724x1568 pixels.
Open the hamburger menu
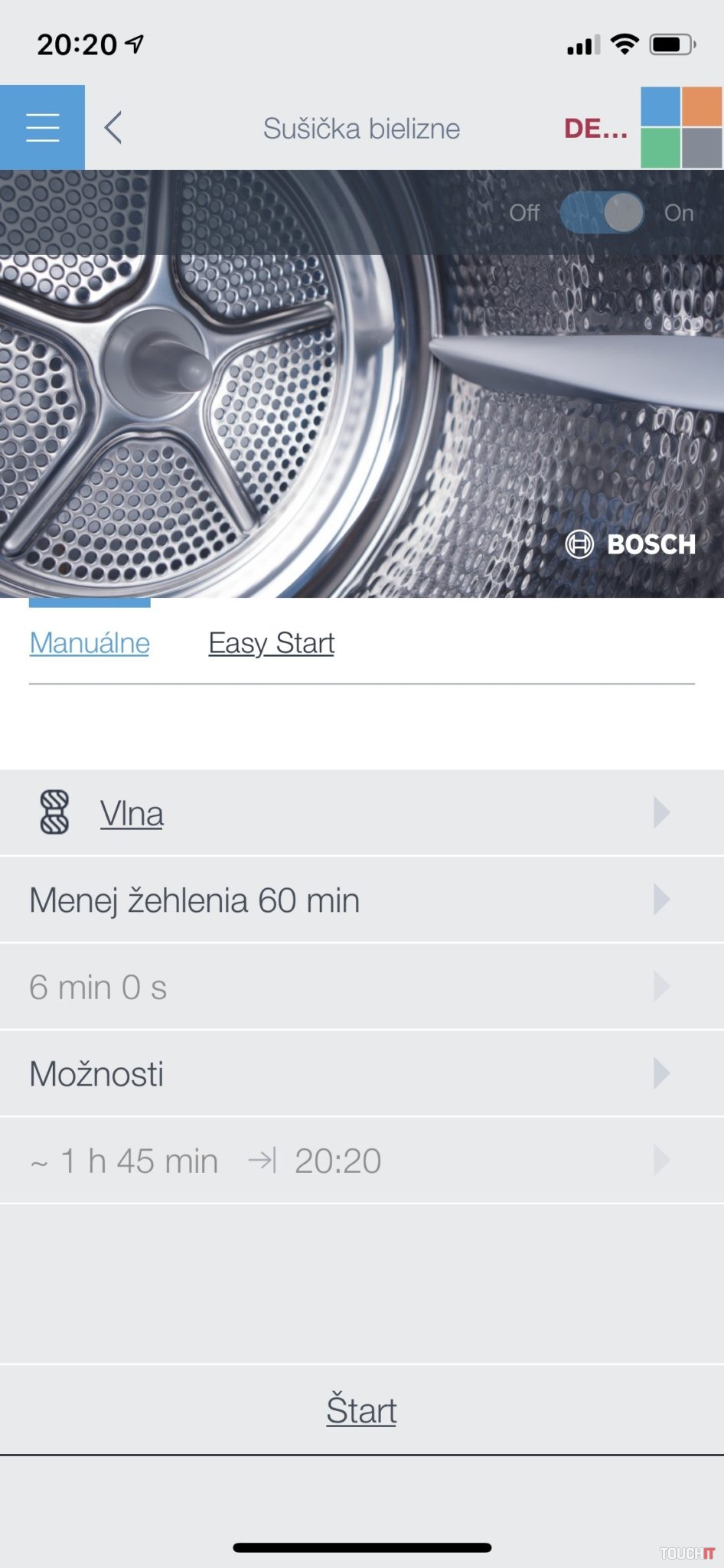click(42, 127)
